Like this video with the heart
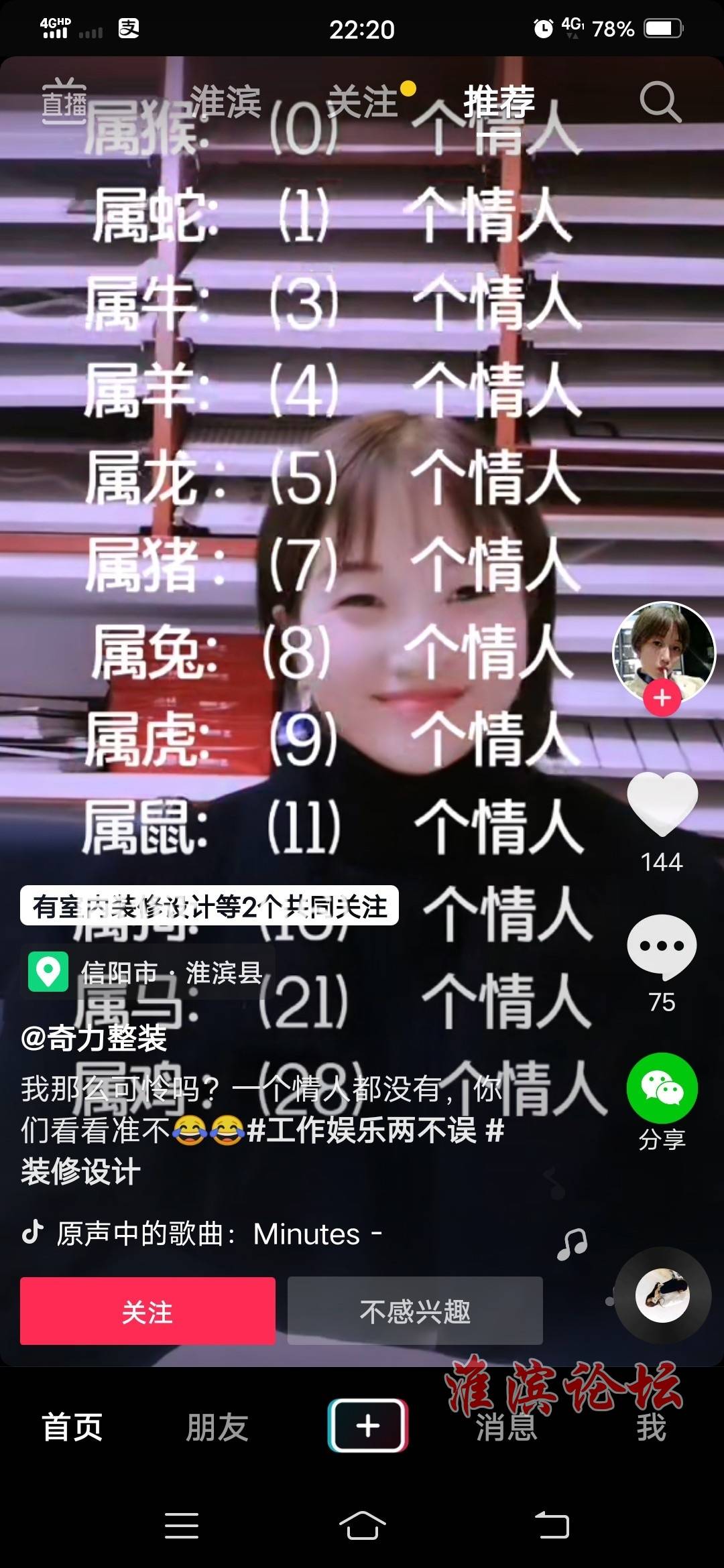Viewport: 724px width, 1568px height. tap(662, 803)
